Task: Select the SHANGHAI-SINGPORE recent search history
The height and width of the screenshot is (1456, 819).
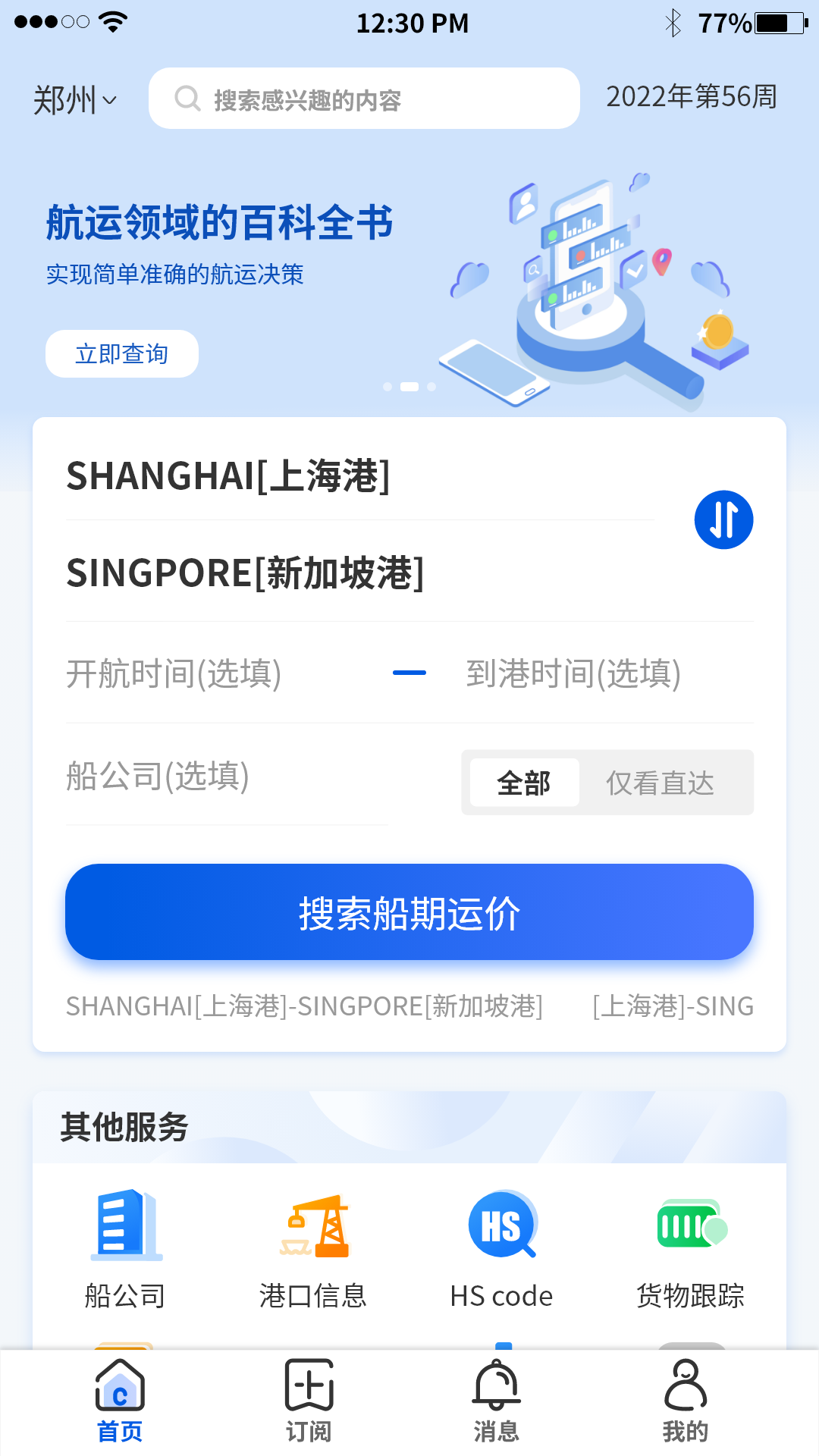Action: click(x=305, y=1006)
